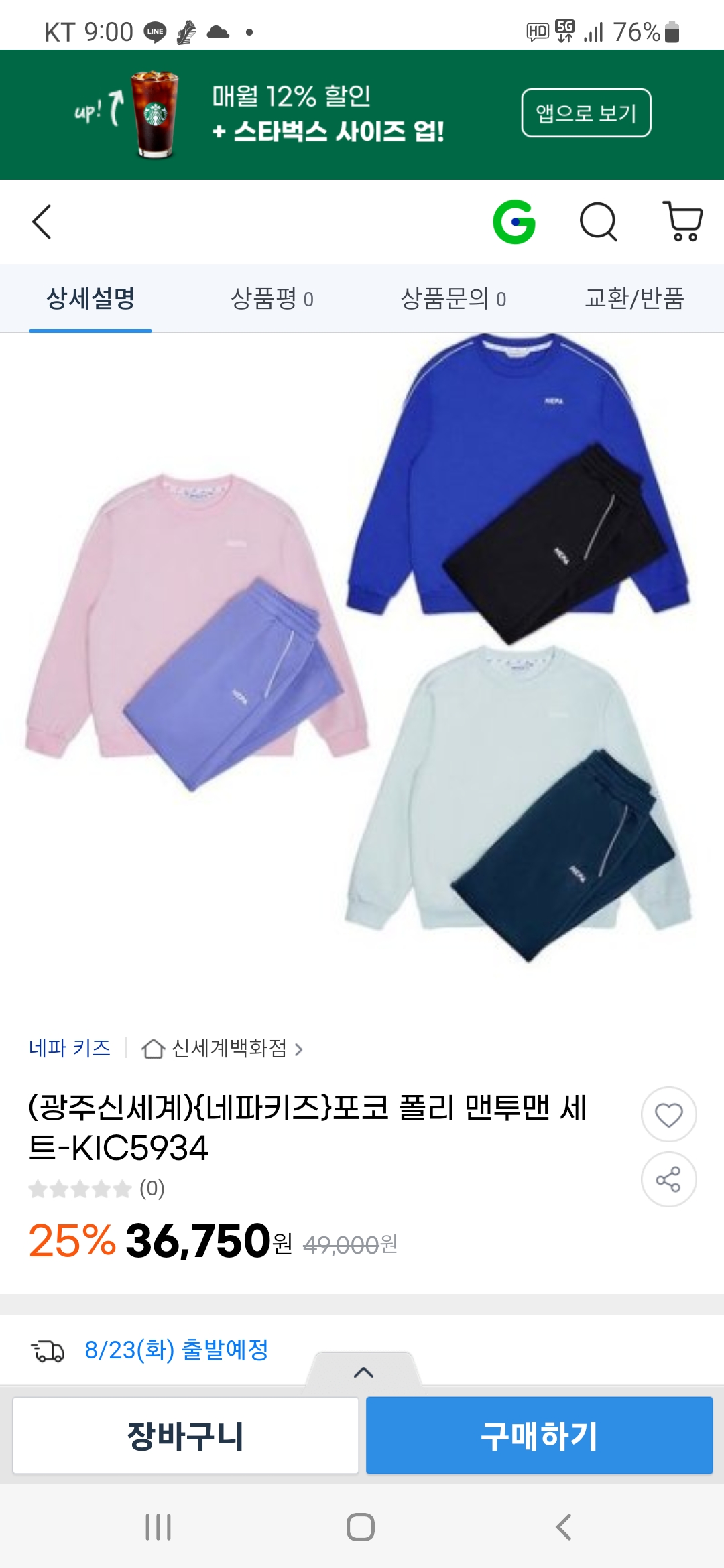This screenshot has width=724, height=1568.
Task: Switch to the 교환/반품 tab
Action: click(634, 298)
